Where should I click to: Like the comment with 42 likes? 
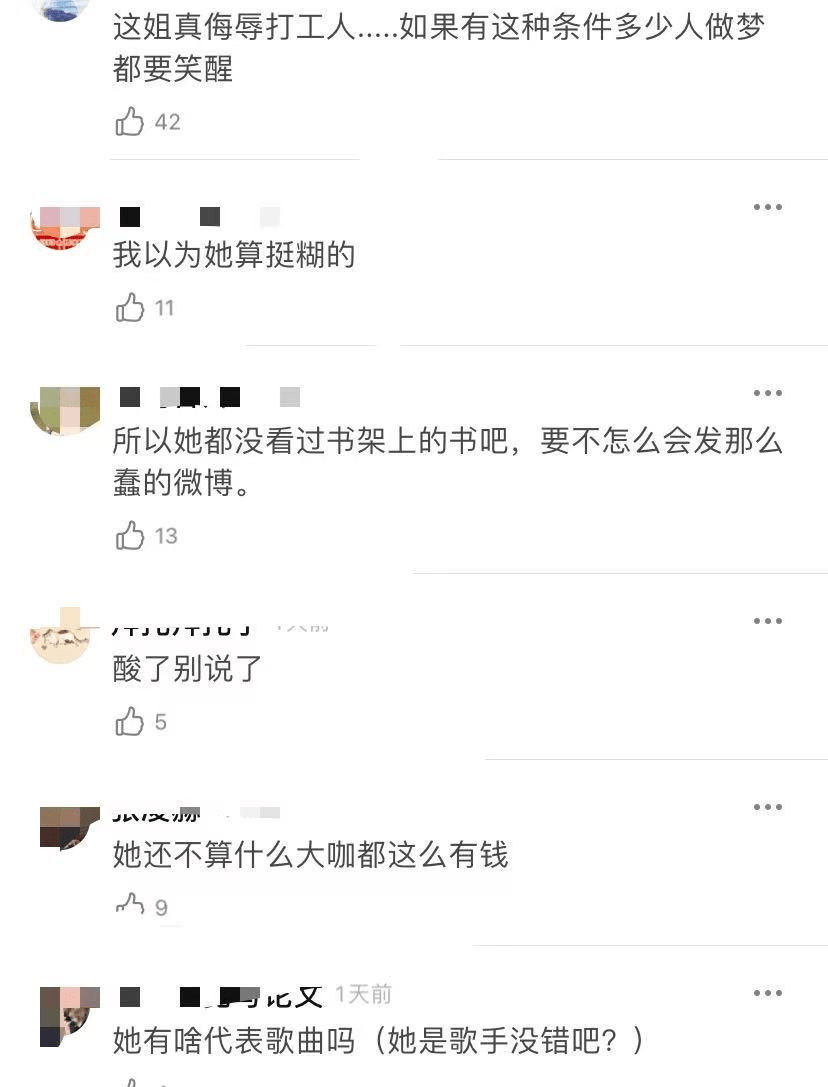point(130,122)
